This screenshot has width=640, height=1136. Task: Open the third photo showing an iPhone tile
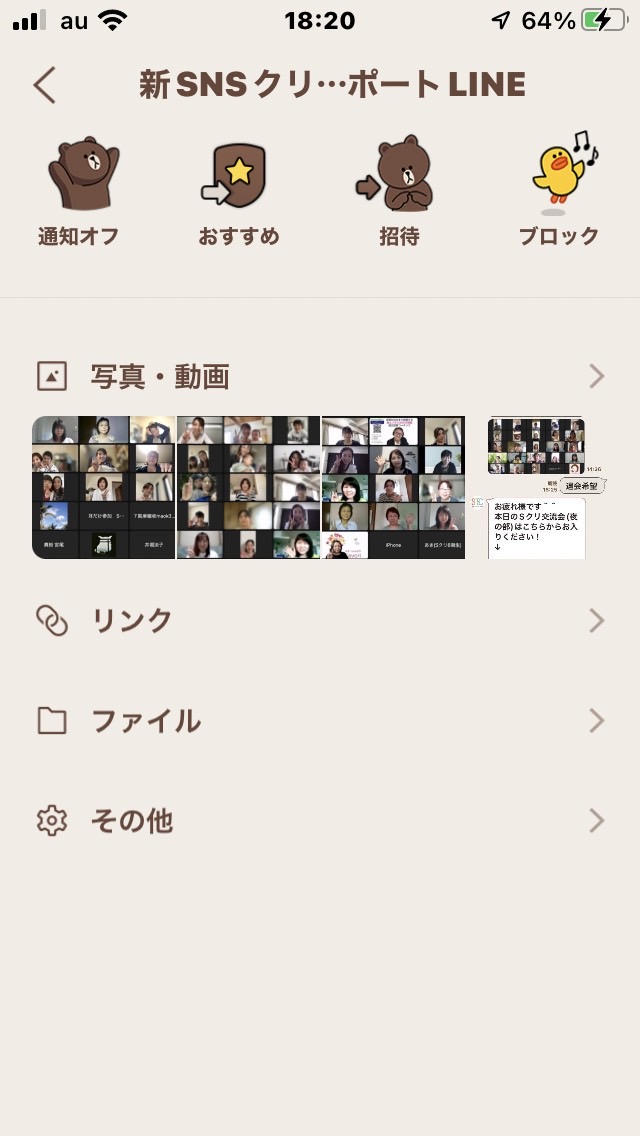point(394,488)
